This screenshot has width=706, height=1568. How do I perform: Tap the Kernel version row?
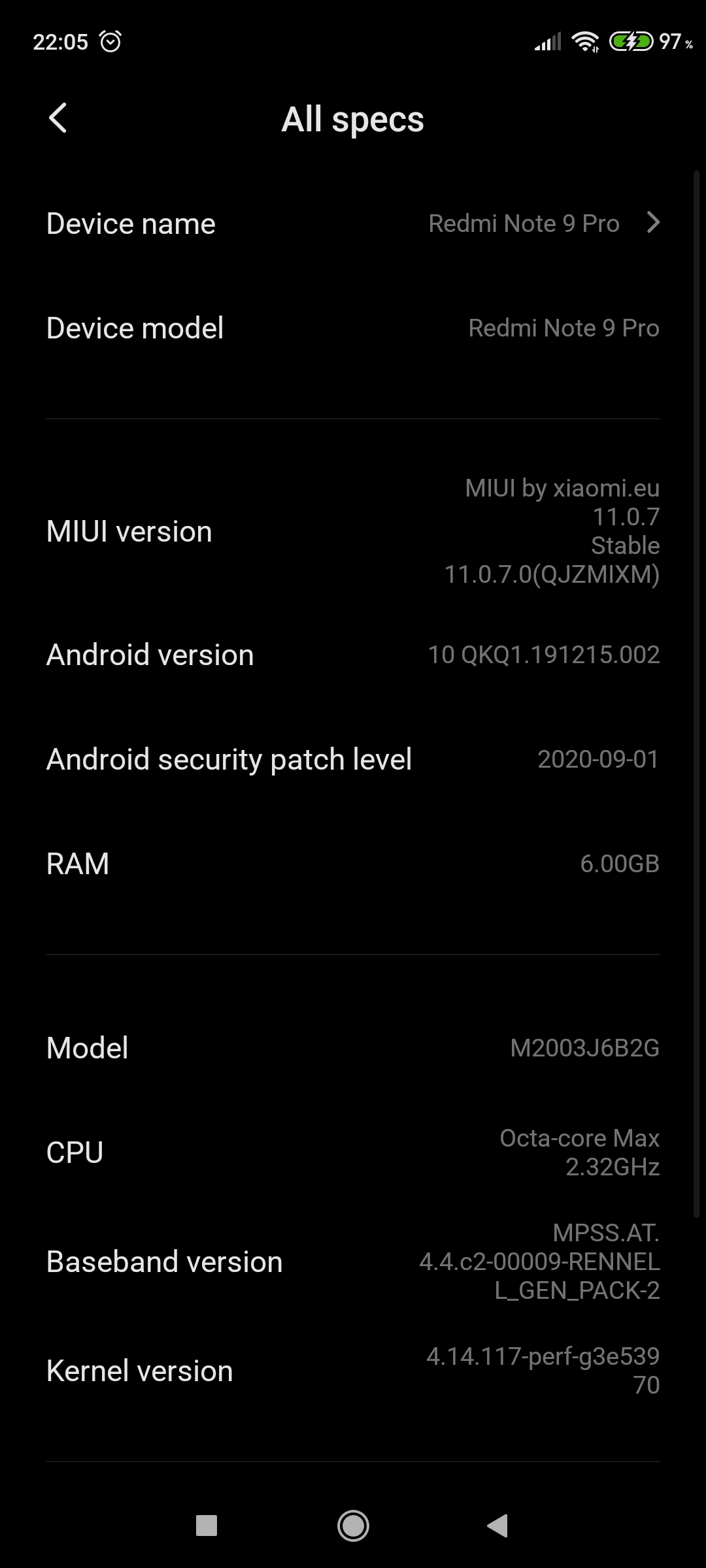353,1371
